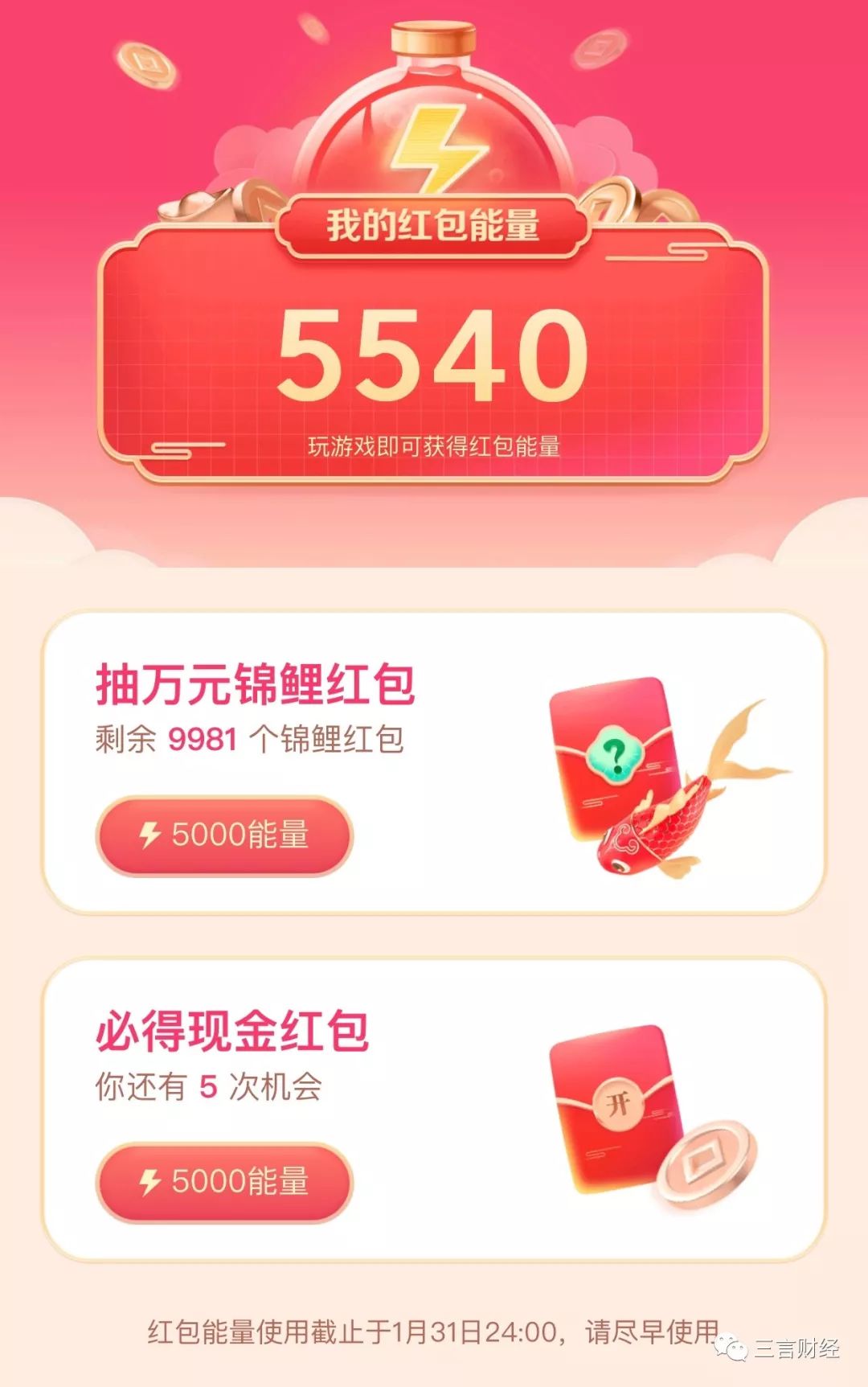The image size is (868, 1387).
Task: Redeem 5000能量 for 必得现金红包
Action: pos(224,1181)
